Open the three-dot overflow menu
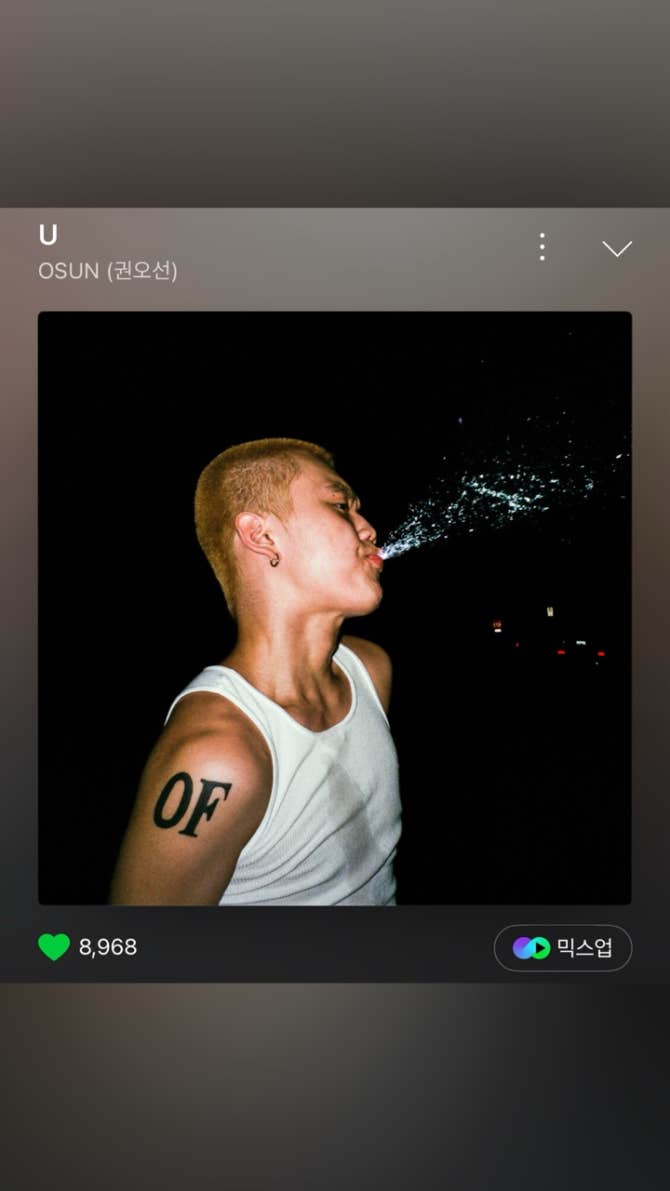The width and height of the screenshot is (670, 1191). click(542, 247)
